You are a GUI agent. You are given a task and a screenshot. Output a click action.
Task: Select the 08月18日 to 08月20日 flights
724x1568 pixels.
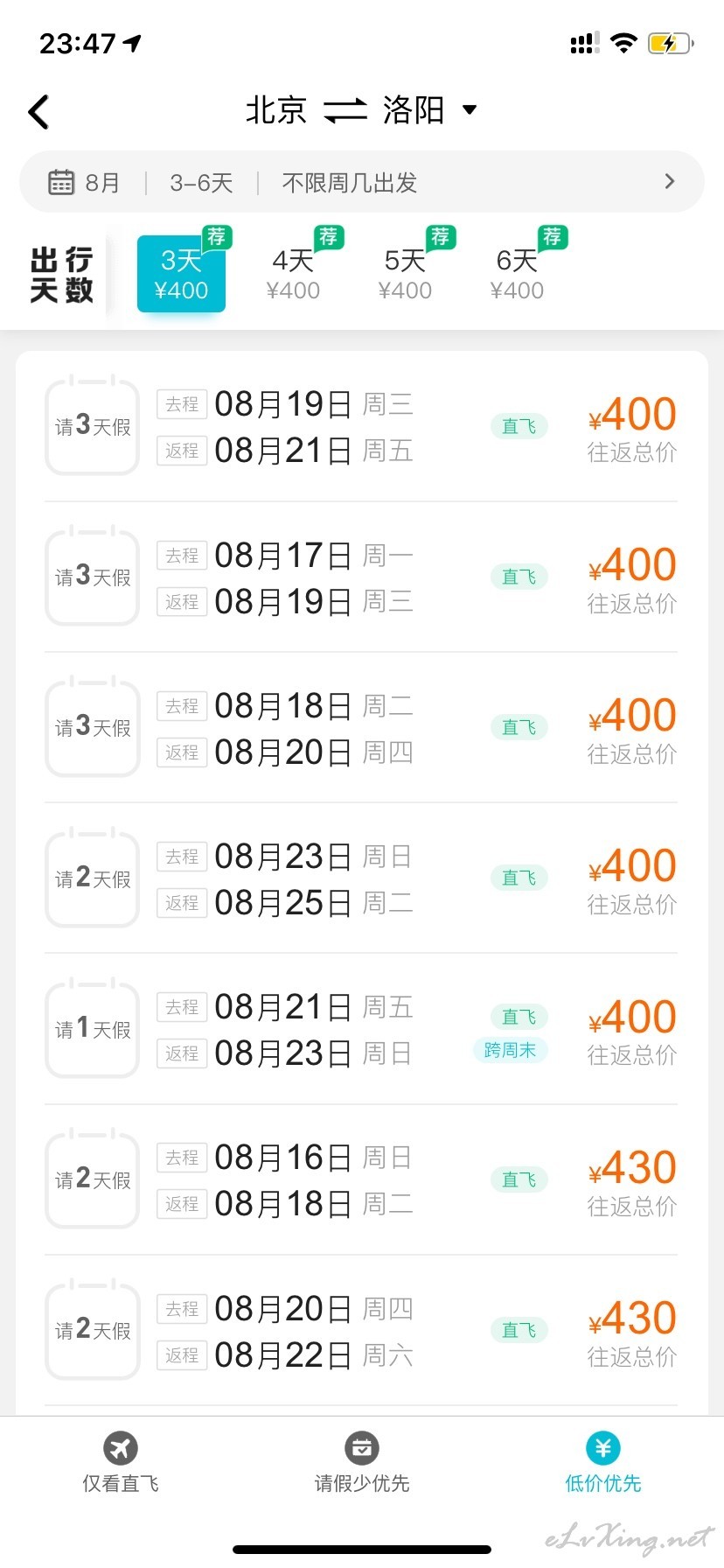[361, 728]
